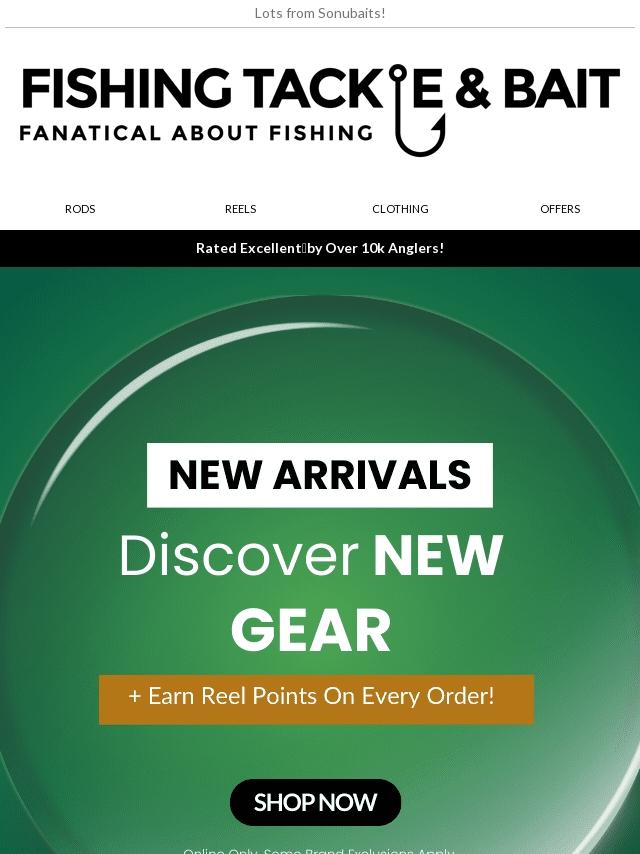Viewport: 640px width, 854px height.
Task: View current Offers
Action: tap(559, 209)
